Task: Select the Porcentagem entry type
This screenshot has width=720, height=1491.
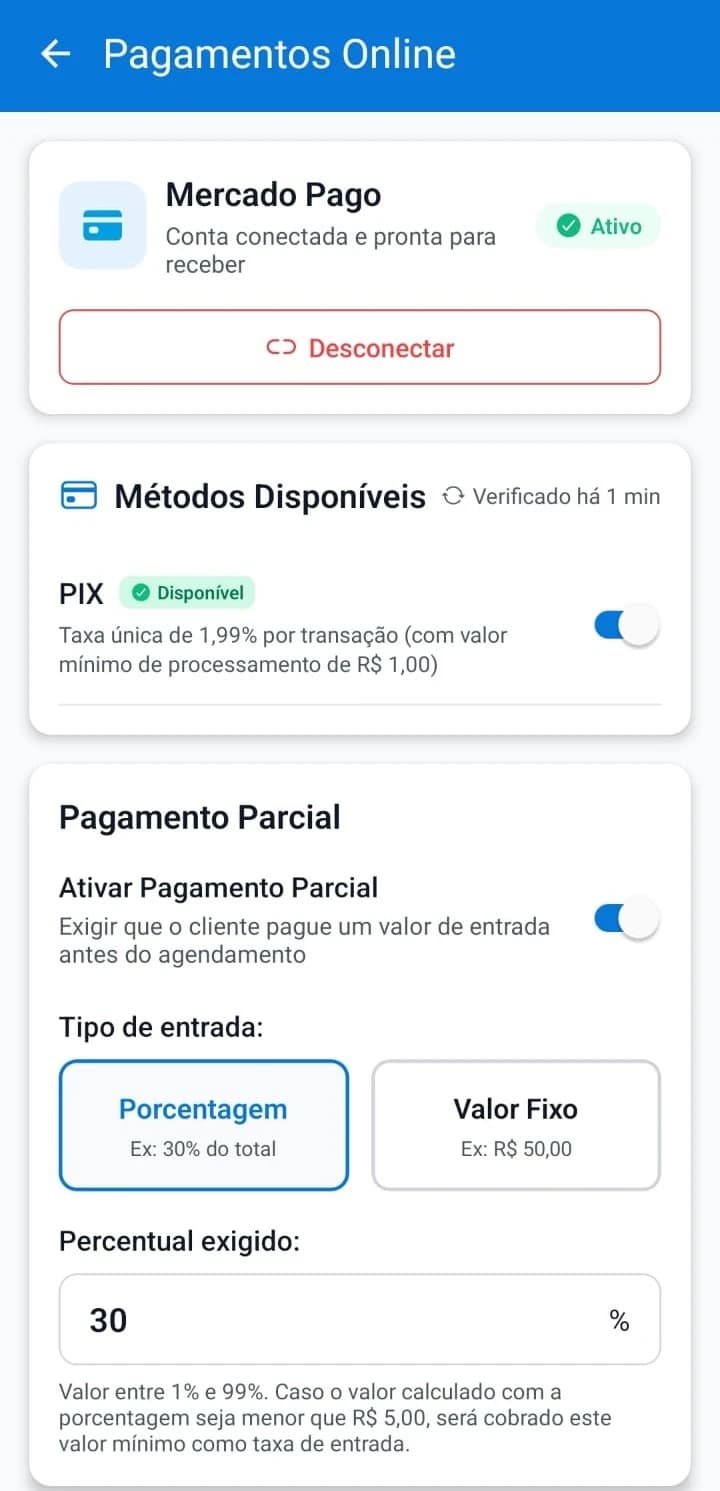Action: (203, 1125)
